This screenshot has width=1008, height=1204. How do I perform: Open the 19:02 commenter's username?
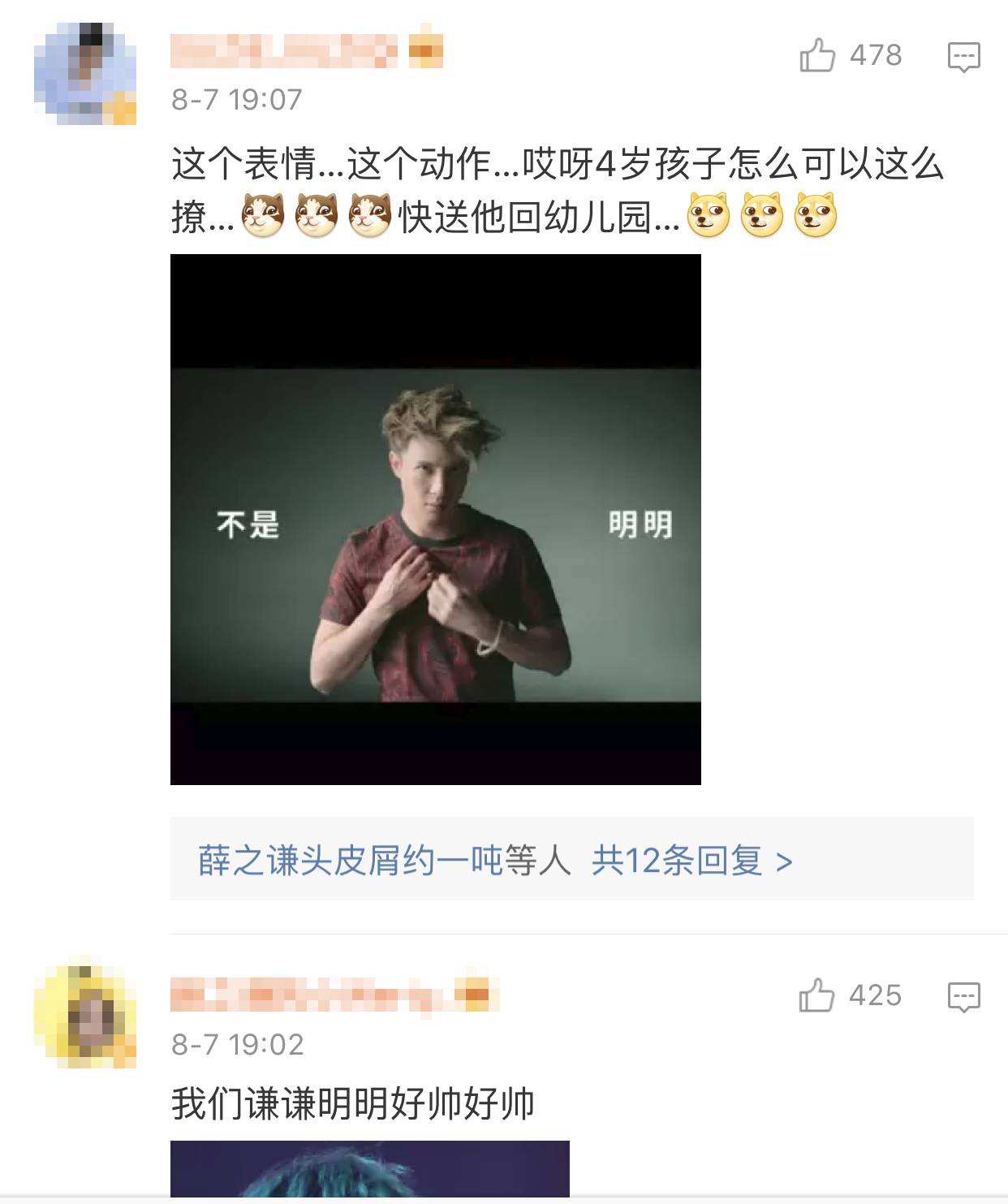(x=308, y=995)
